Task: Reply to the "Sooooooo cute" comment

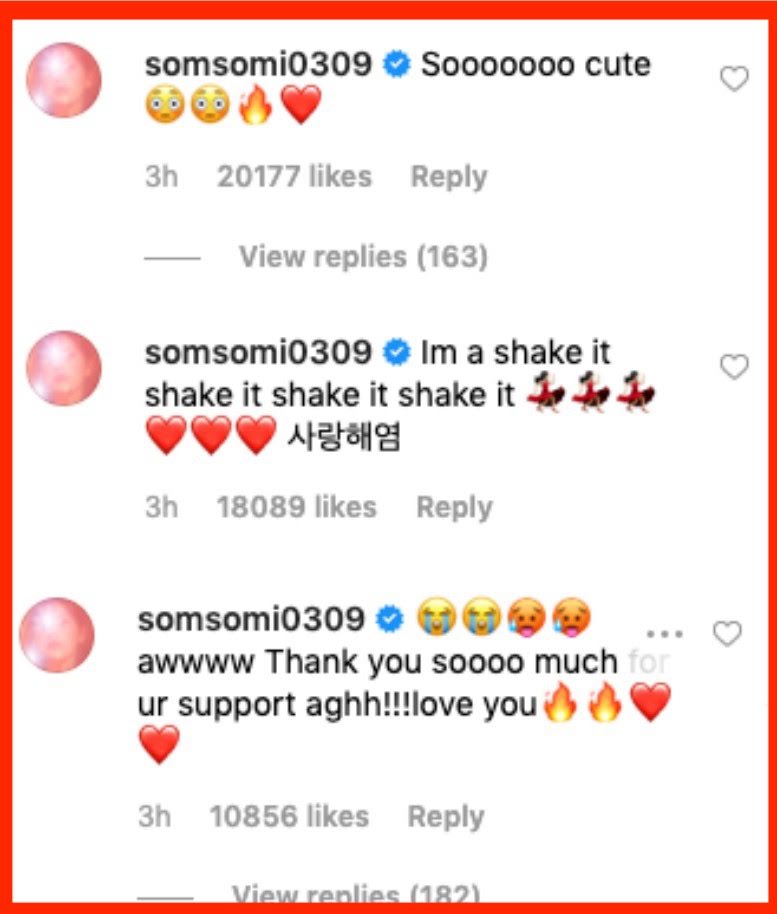Action: [448, 177]
